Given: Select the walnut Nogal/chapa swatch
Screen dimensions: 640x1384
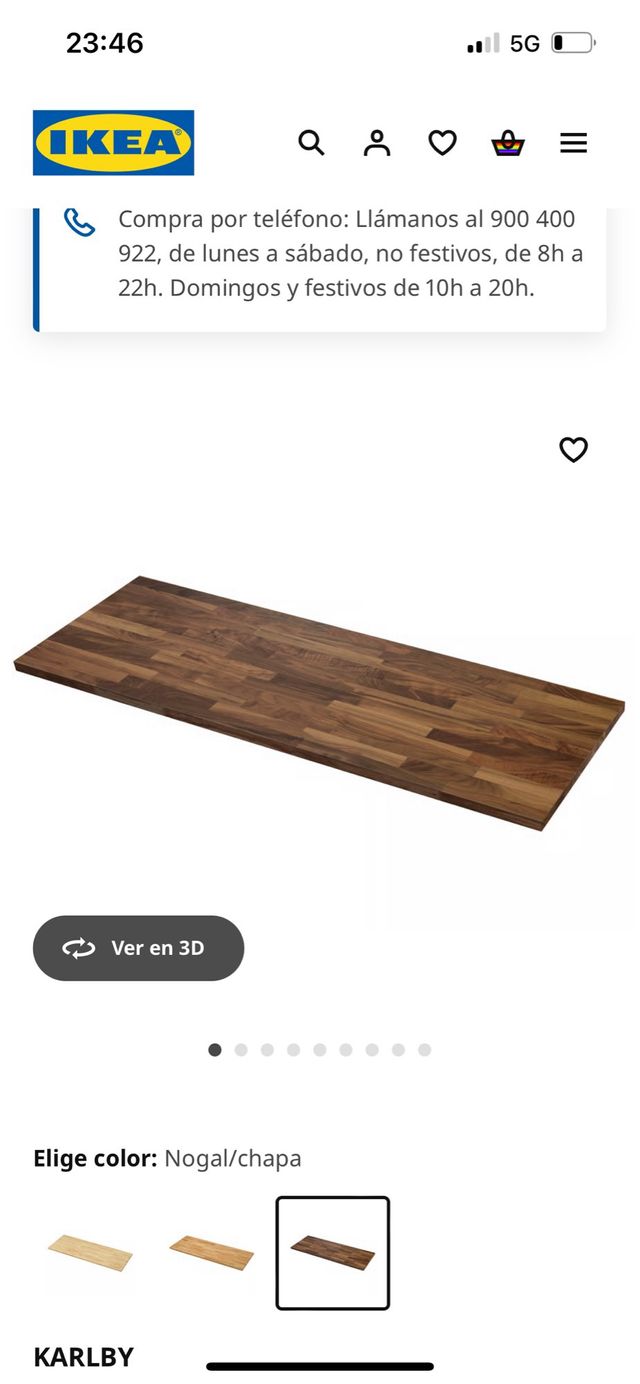Looking at the screenshot, I should (x=332, y=1252).
